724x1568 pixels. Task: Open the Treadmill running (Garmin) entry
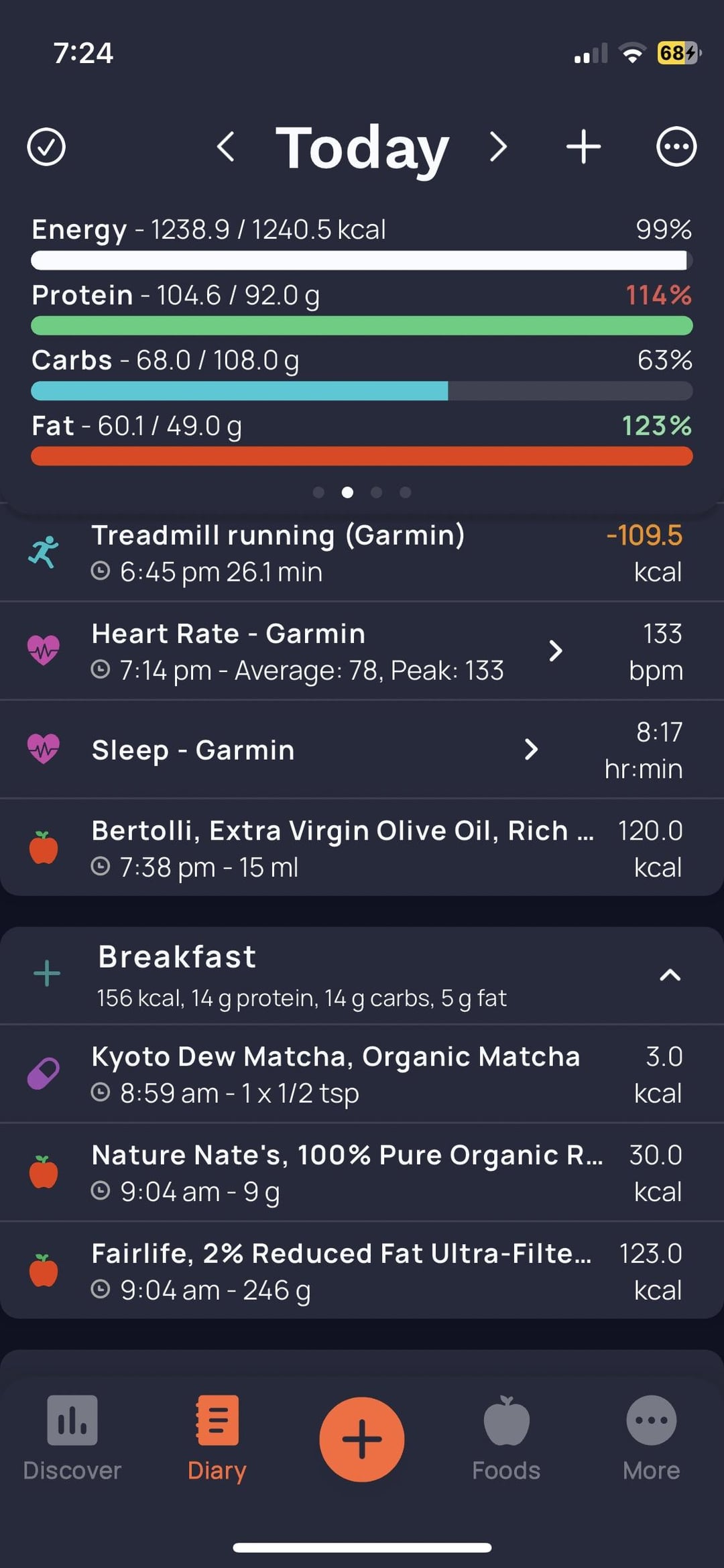click(362, 553)
